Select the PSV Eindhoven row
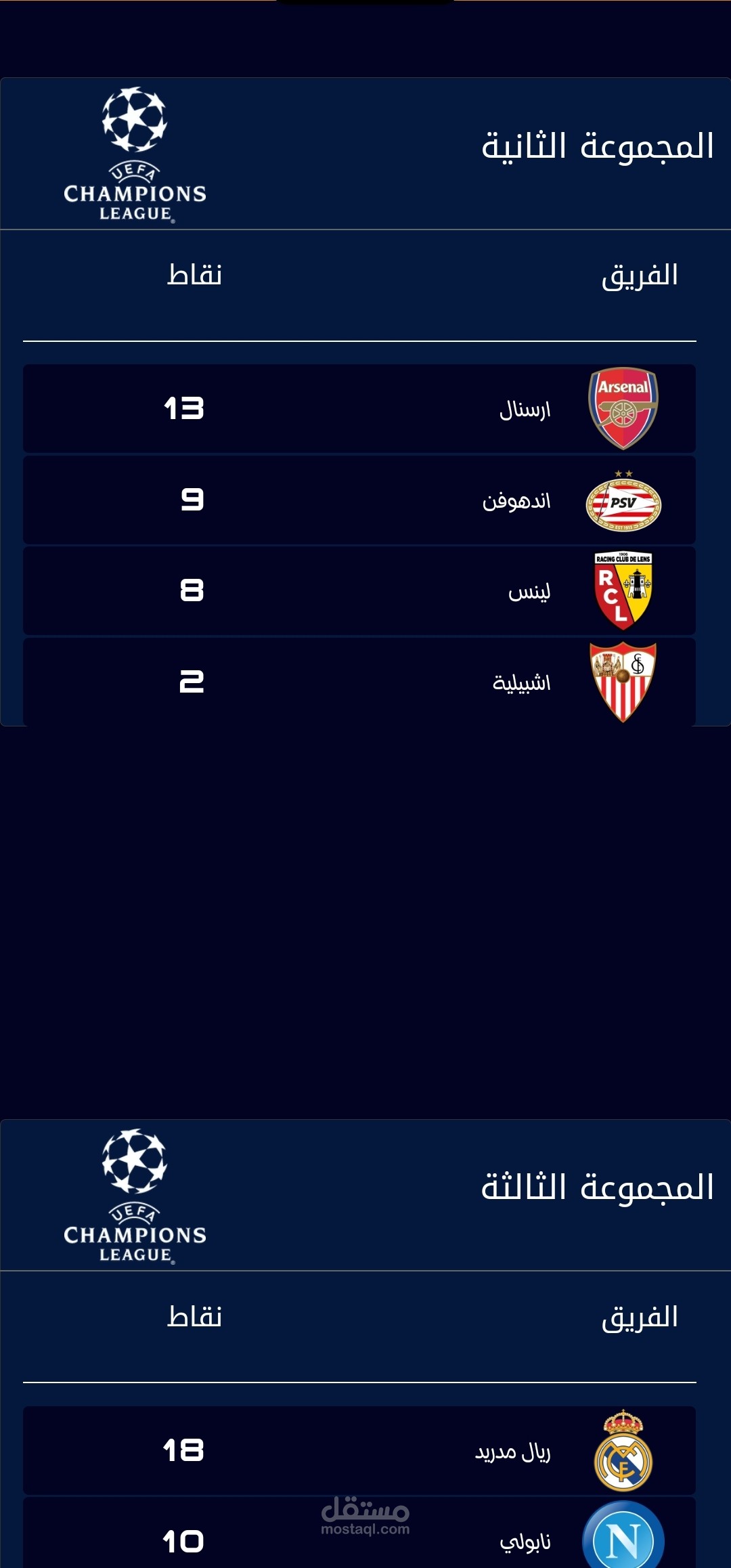 point(359,500)
